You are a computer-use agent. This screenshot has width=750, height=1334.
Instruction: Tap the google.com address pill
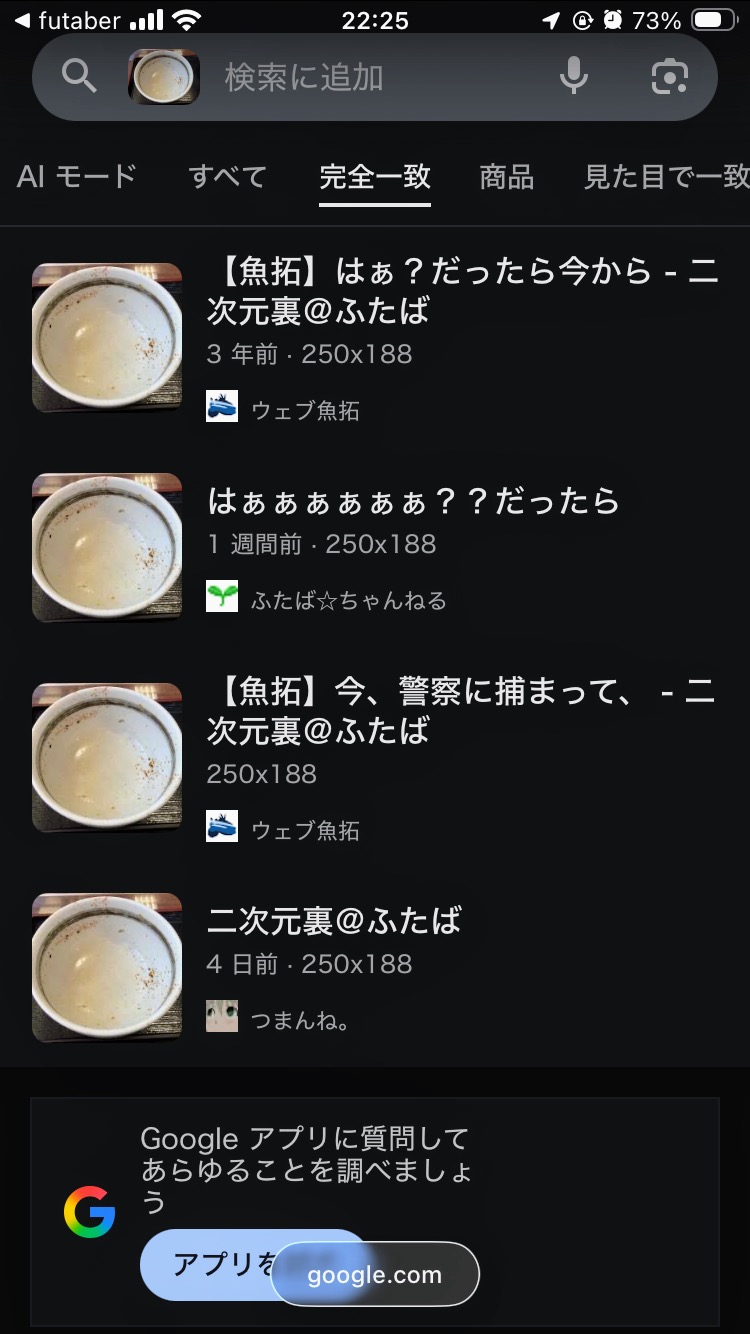375,1275
